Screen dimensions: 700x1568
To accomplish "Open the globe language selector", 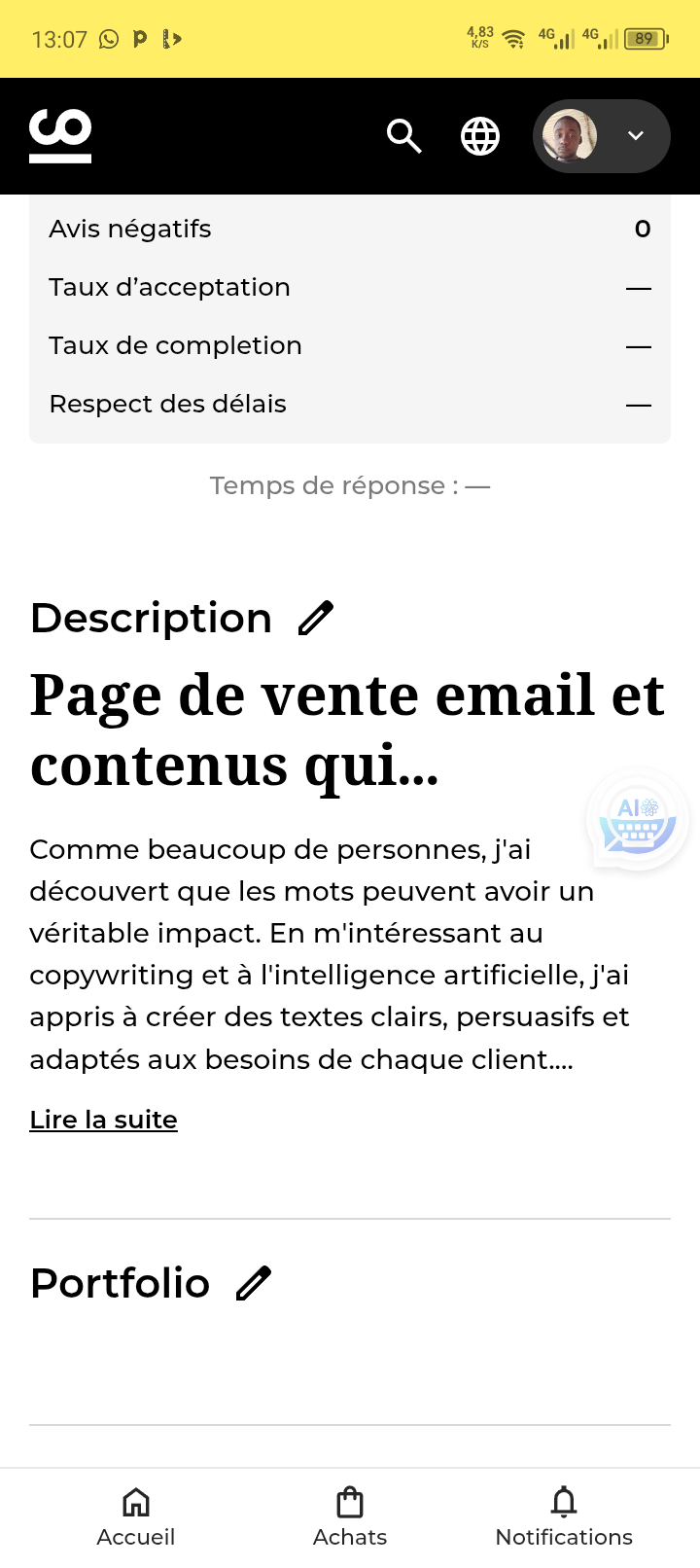I will point(480,136).
